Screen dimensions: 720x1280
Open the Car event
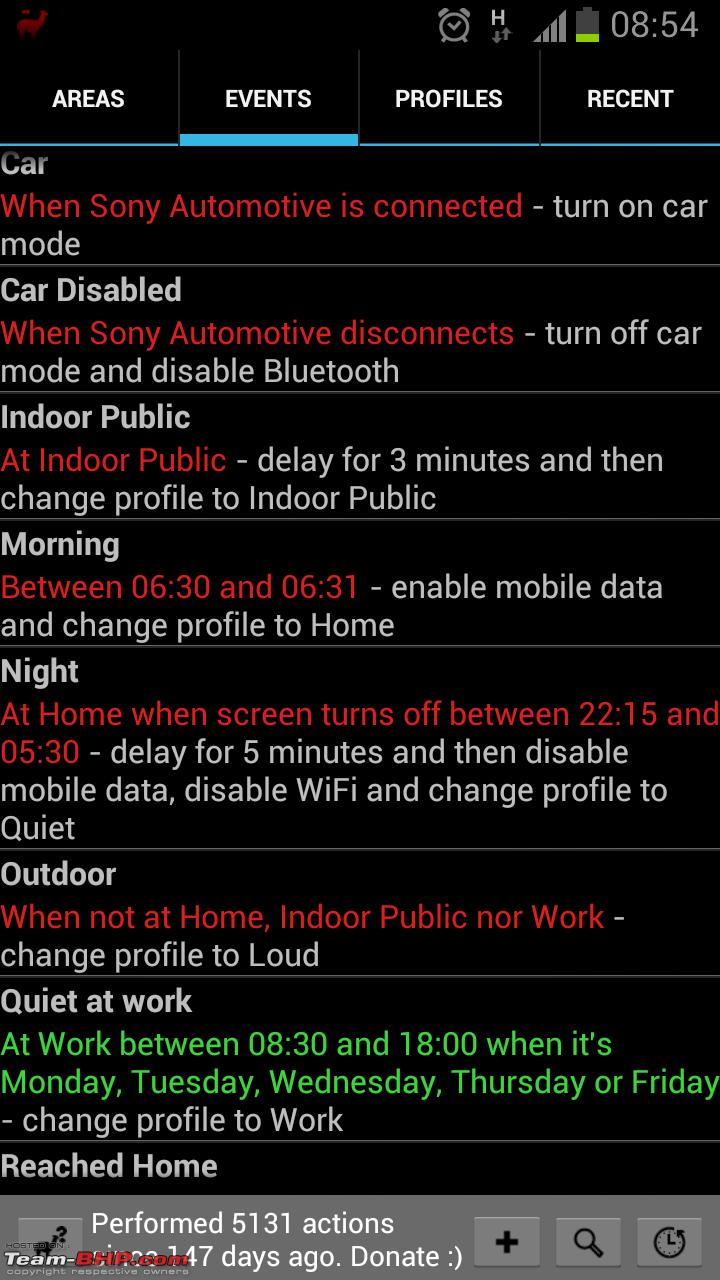pyautogui.click(x=360, y=205)
